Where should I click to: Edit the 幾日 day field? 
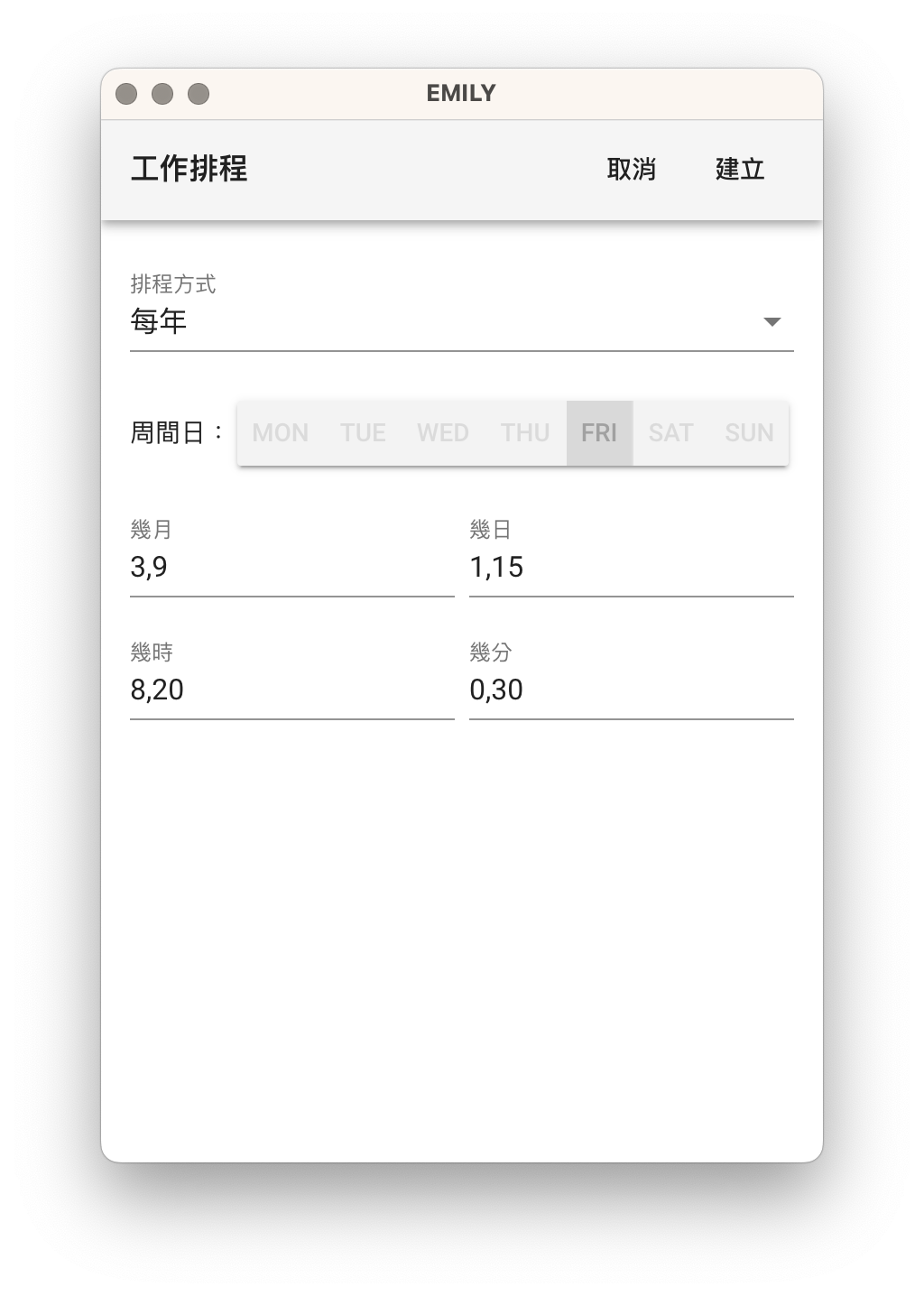[631, 568]
